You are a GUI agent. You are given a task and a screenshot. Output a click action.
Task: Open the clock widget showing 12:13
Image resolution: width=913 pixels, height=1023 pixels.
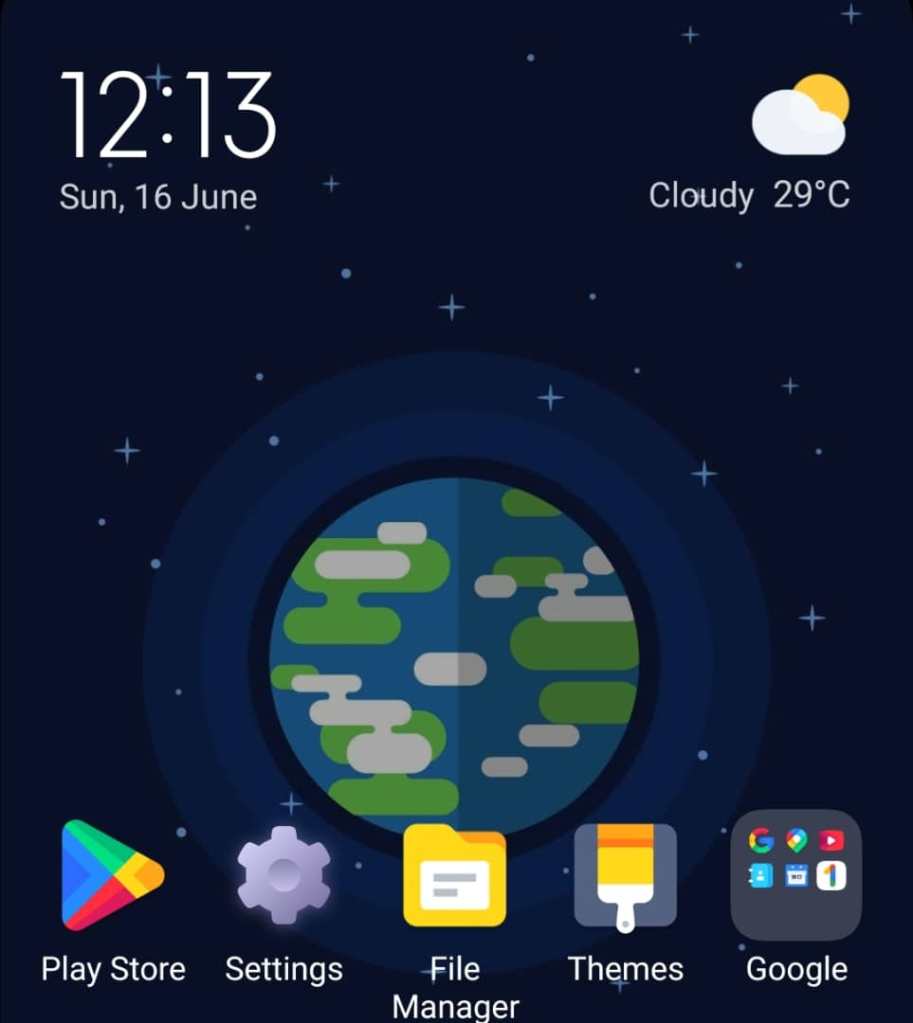tap(168, 117)
